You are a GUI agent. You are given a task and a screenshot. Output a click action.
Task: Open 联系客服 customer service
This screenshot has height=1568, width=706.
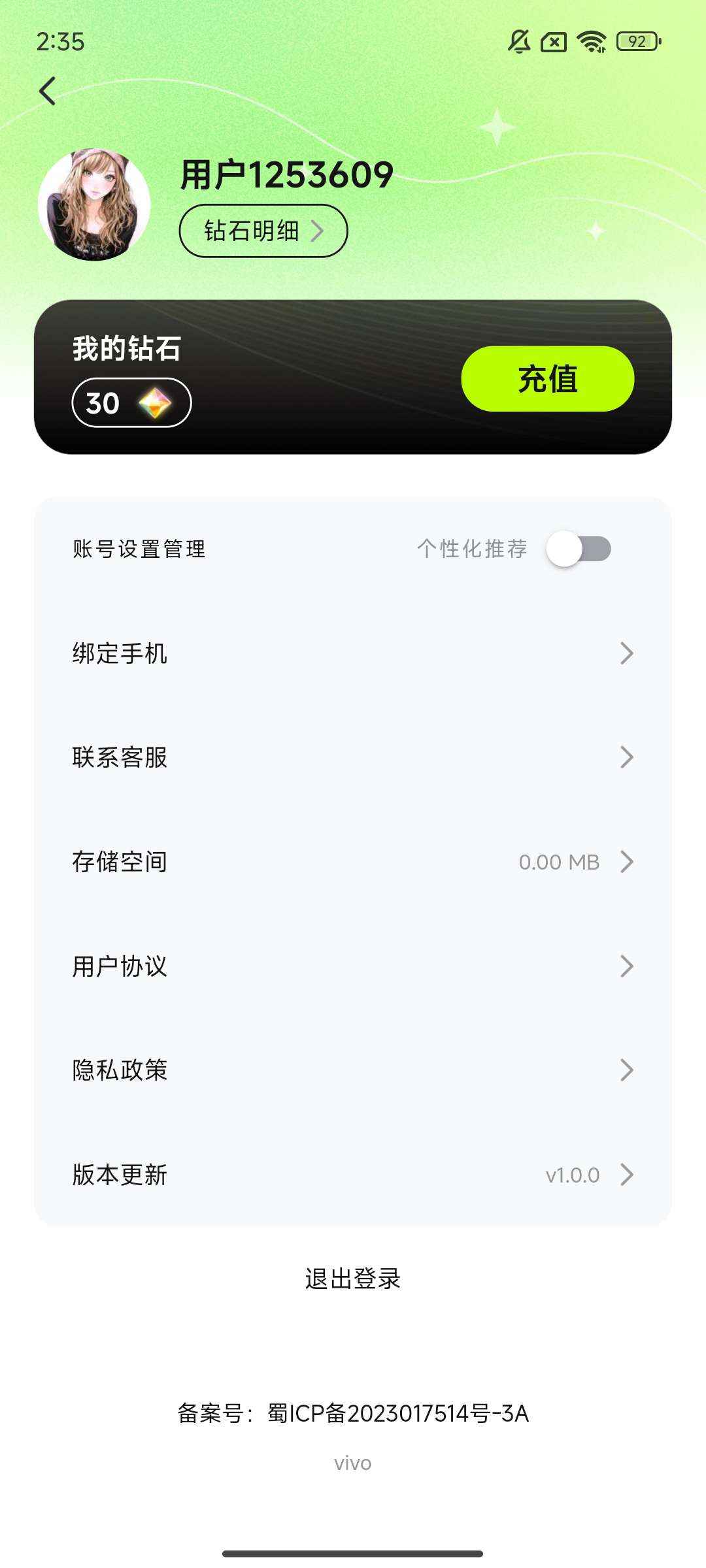coord(353,758)
